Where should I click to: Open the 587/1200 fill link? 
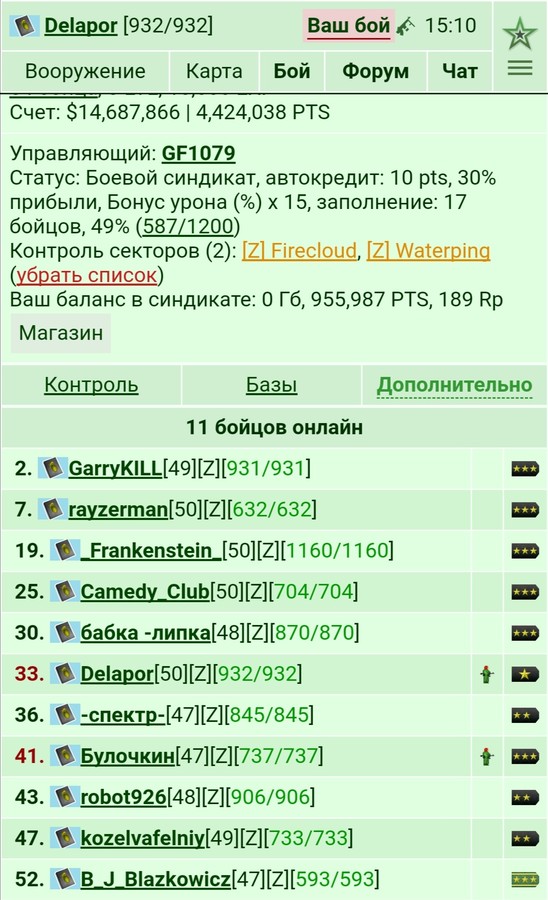click(188, 227)
